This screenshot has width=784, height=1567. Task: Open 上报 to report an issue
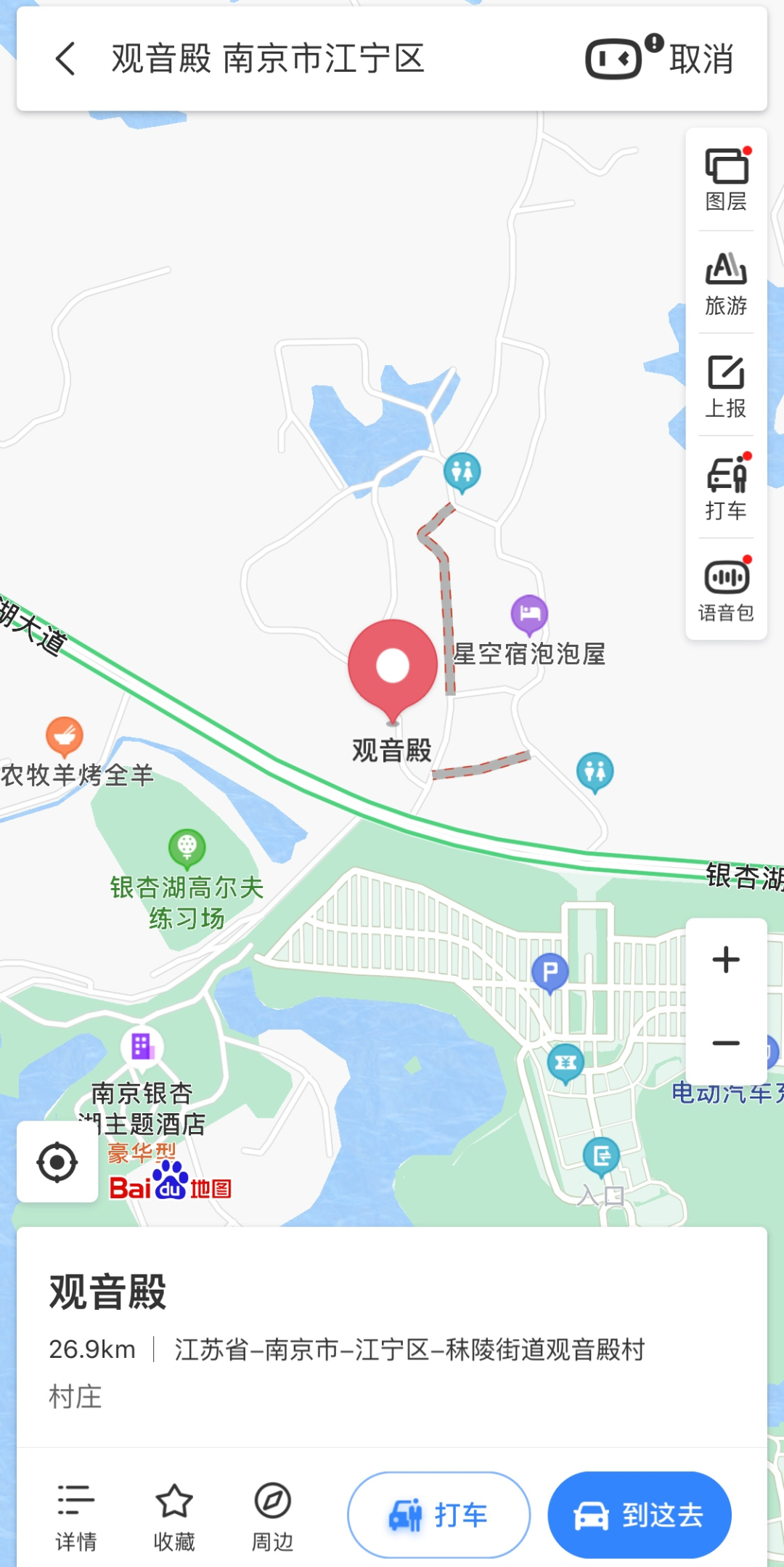pyautogui.click(x=726, y=385)
